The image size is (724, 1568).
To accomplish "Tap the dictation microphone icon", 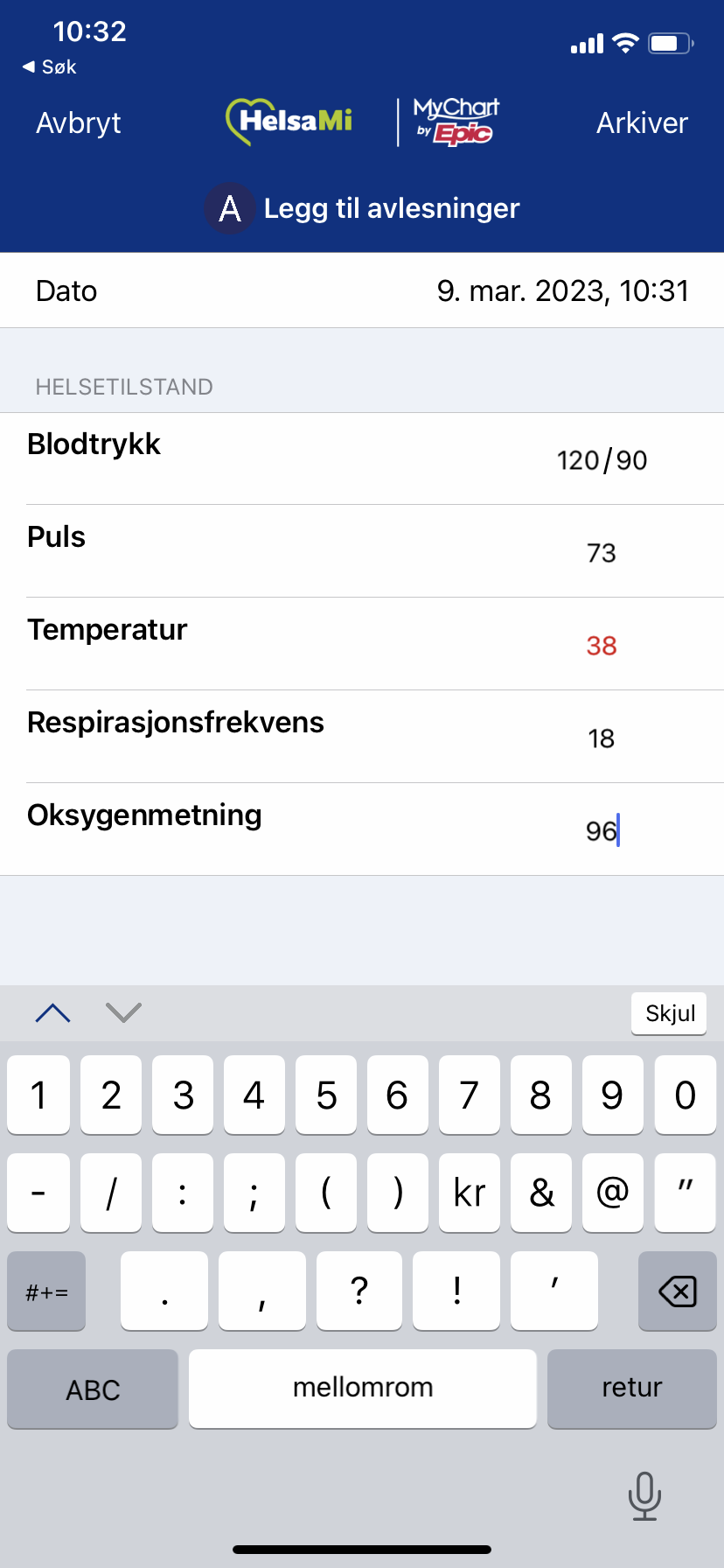I will (x=645, y=1496).
